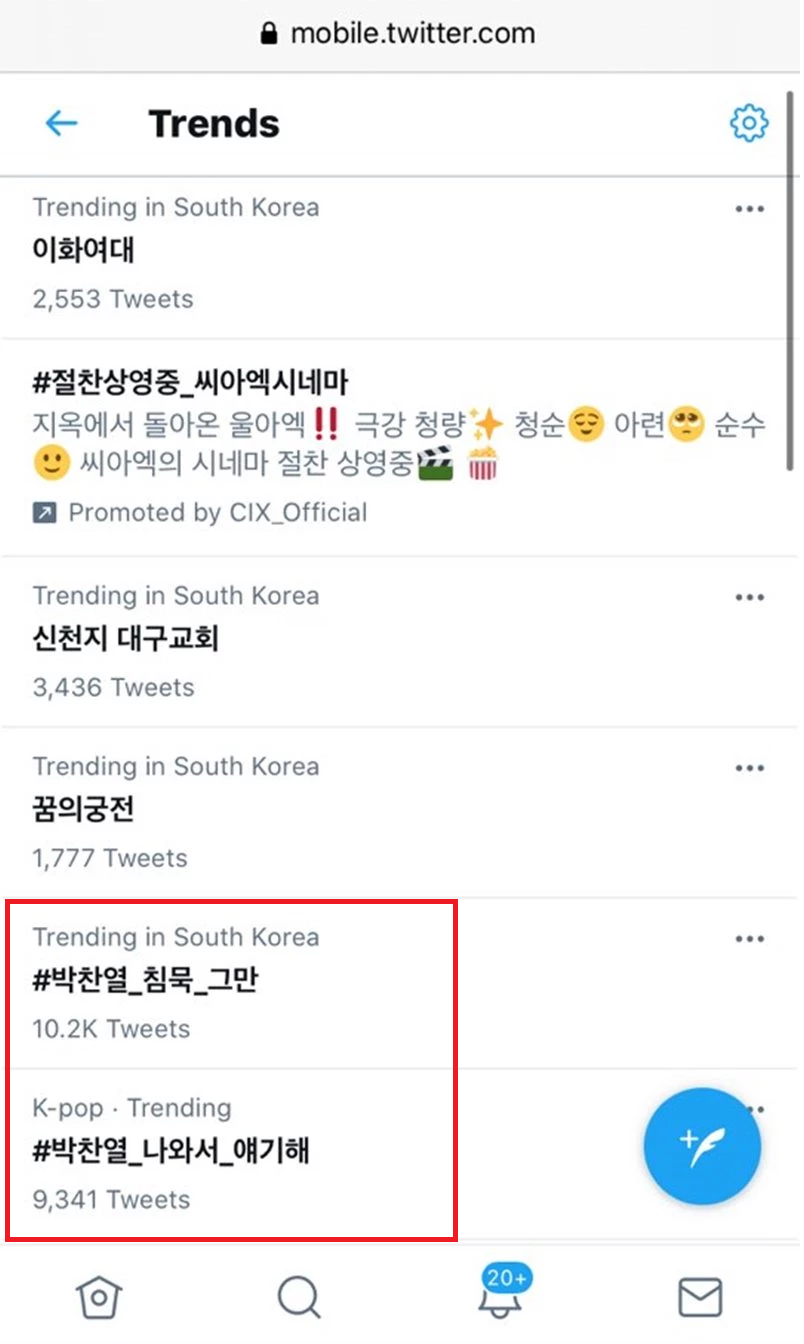Open the 신천지 대구교회 trend
The height and width of the screenshot is (1344, 804).
402,641
